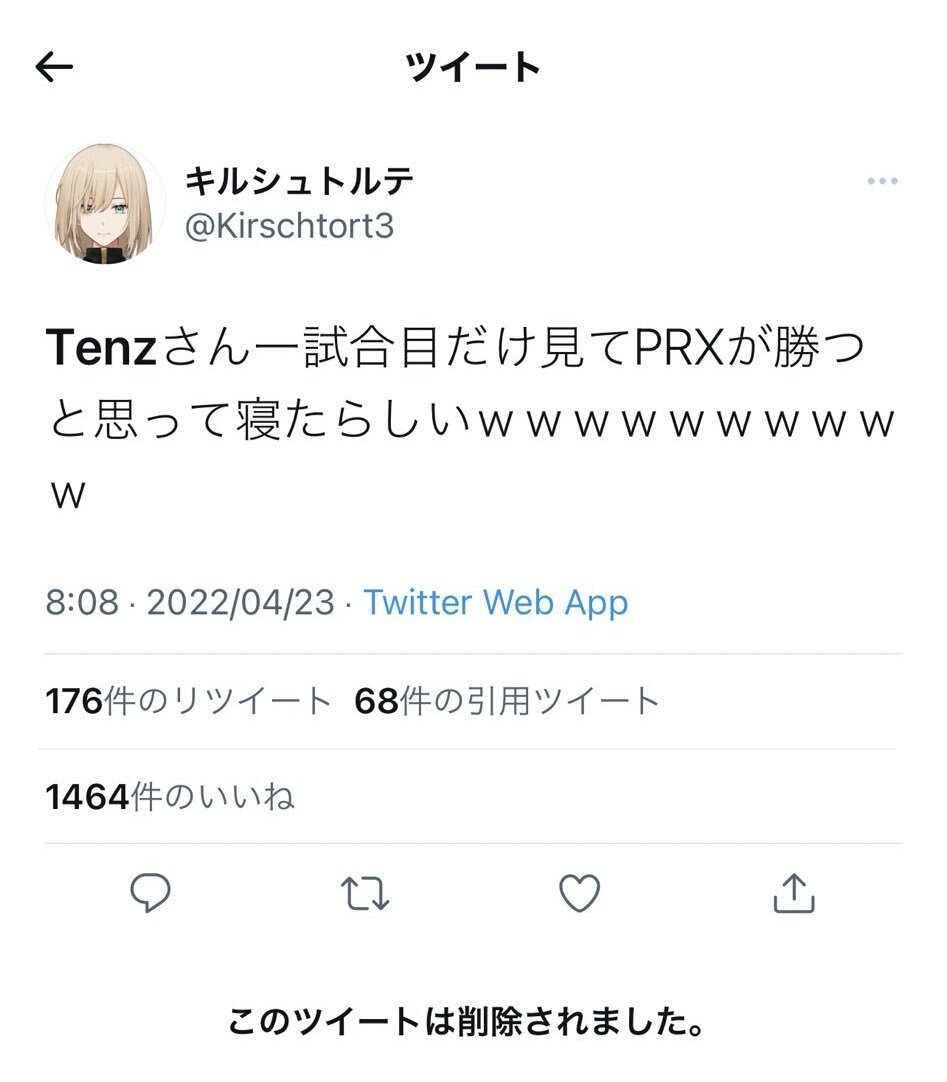View the 1464 likes list

[x=170, y=797]
